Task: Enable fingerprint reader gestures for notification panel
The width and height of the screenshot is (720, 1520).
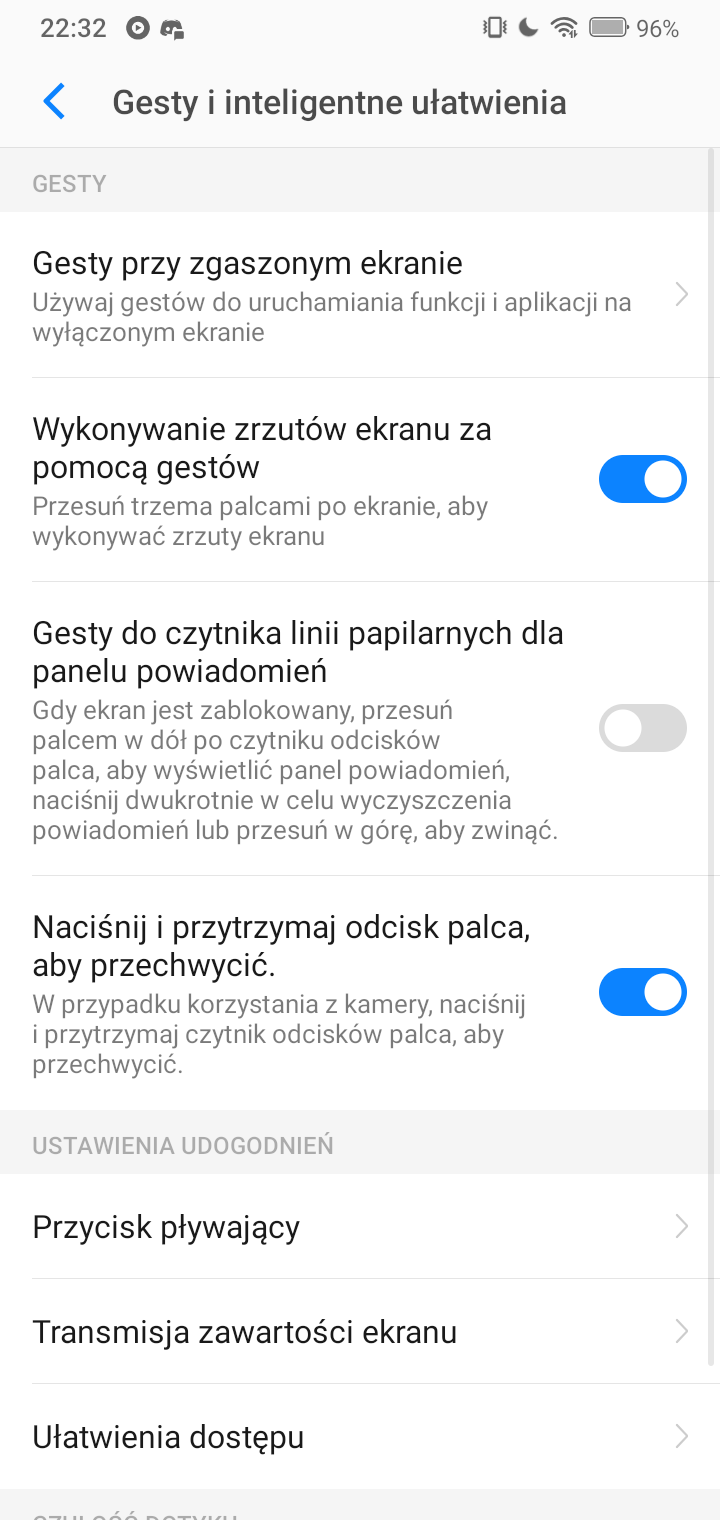Action: [642, 728]
